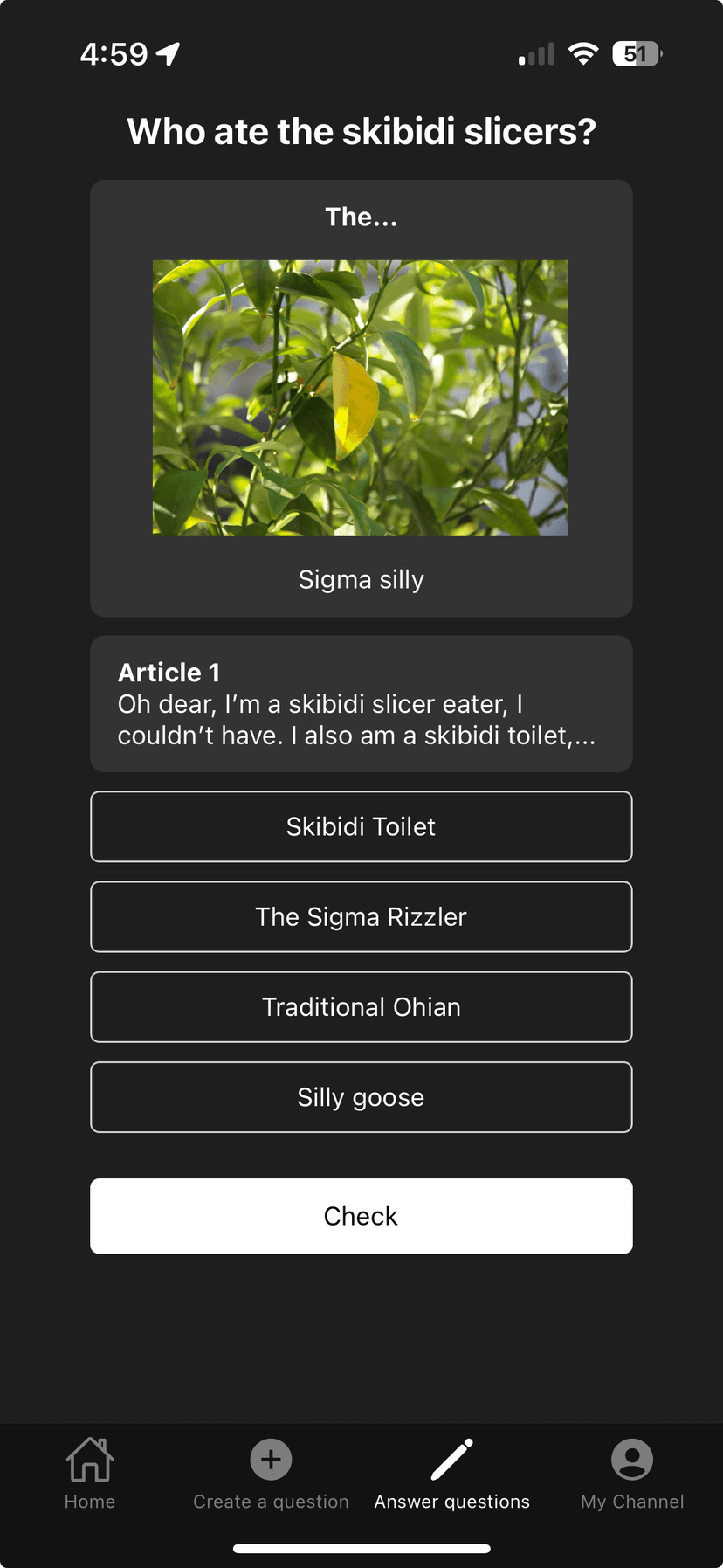Pick Traditional Ohian as the answer
This screenshot has height=1568, width=723.
tap(361, 1006)
